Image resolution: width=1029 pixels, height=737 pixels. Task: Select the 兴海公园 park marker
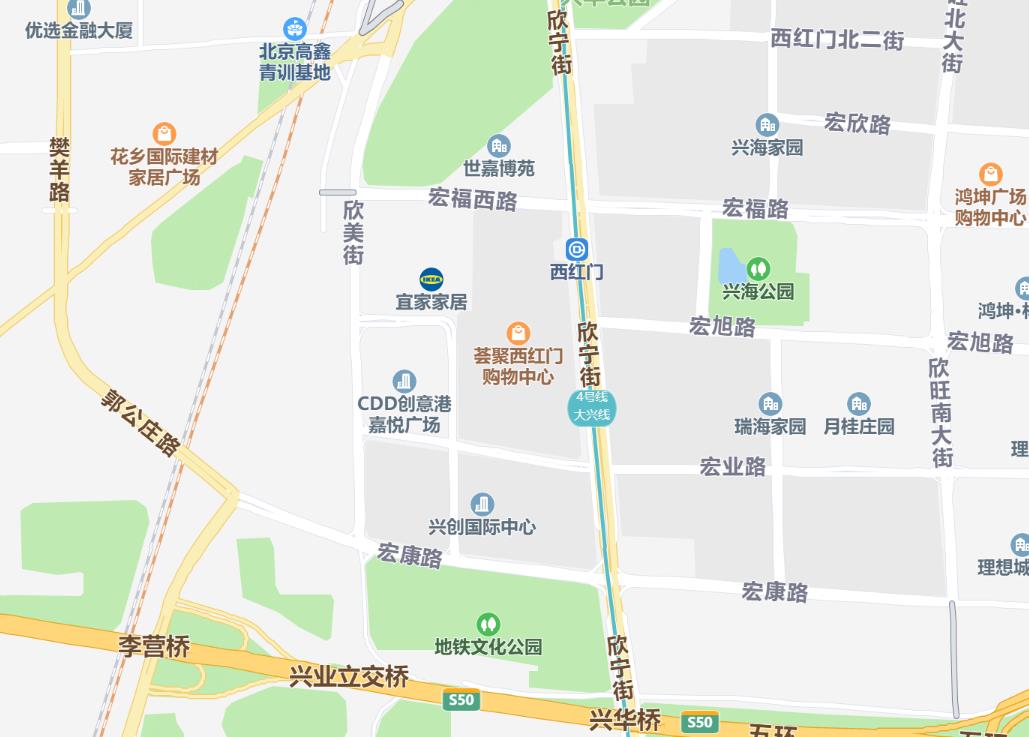coord(758,268)
